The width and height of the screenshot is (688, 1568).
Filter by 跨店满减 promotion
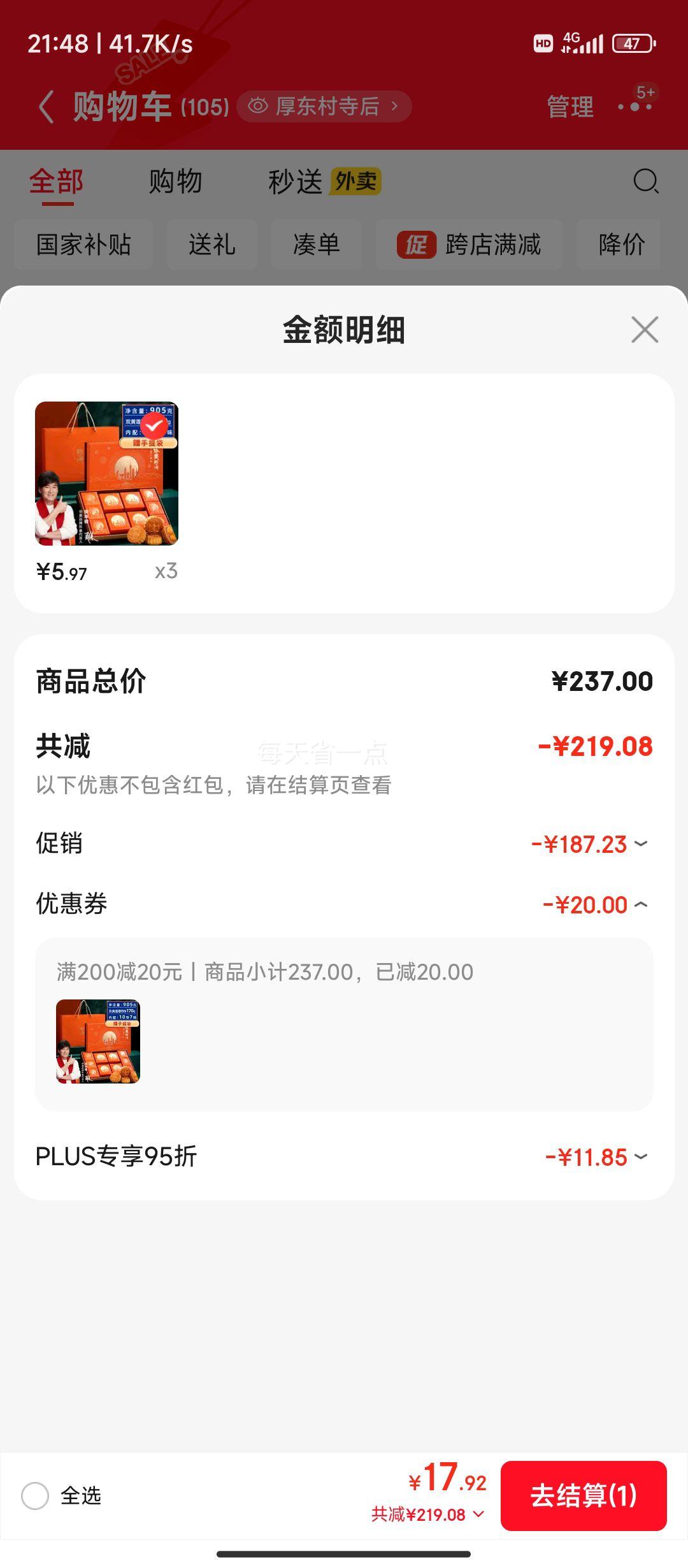[x=469, y=244]
